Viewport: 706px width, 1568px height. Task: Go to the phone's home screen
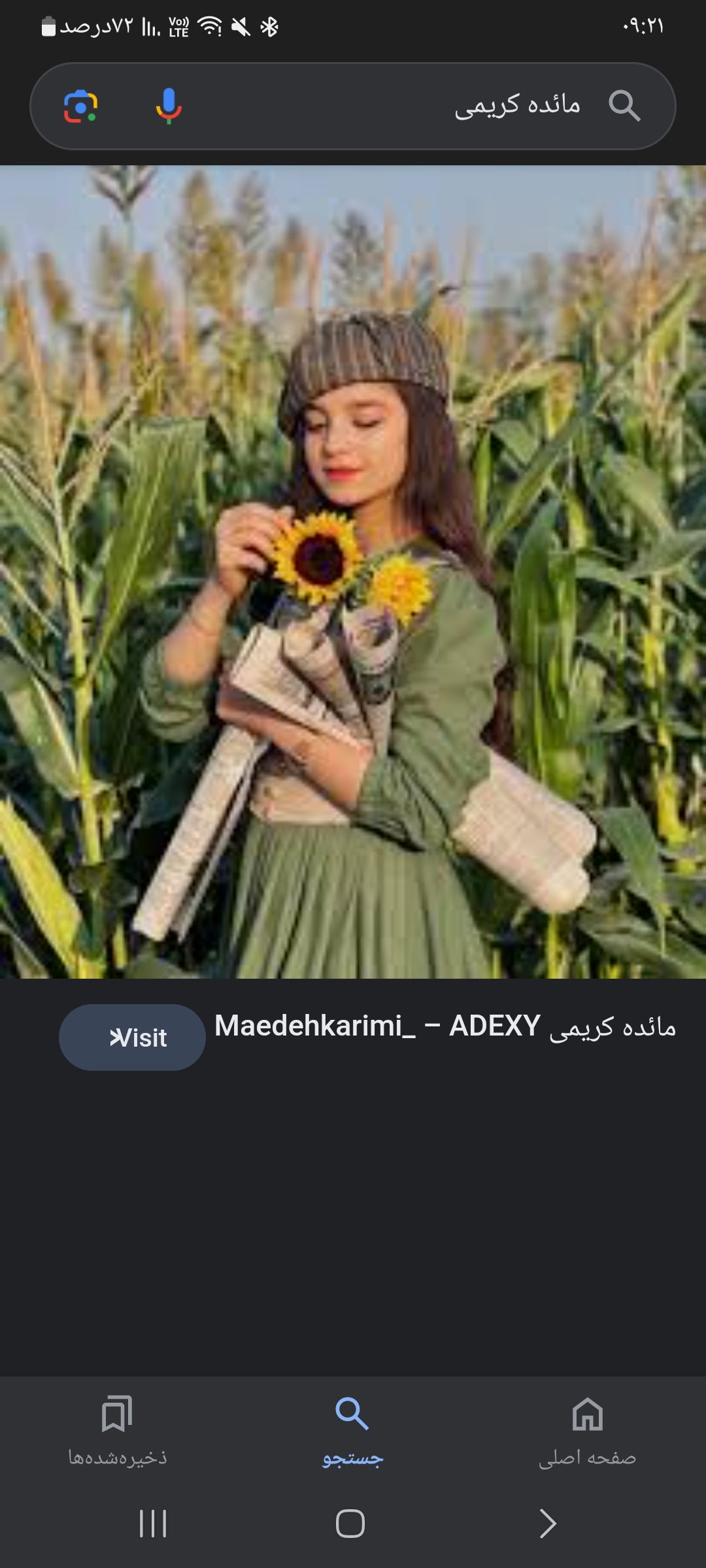click(x=350, y=1524)
